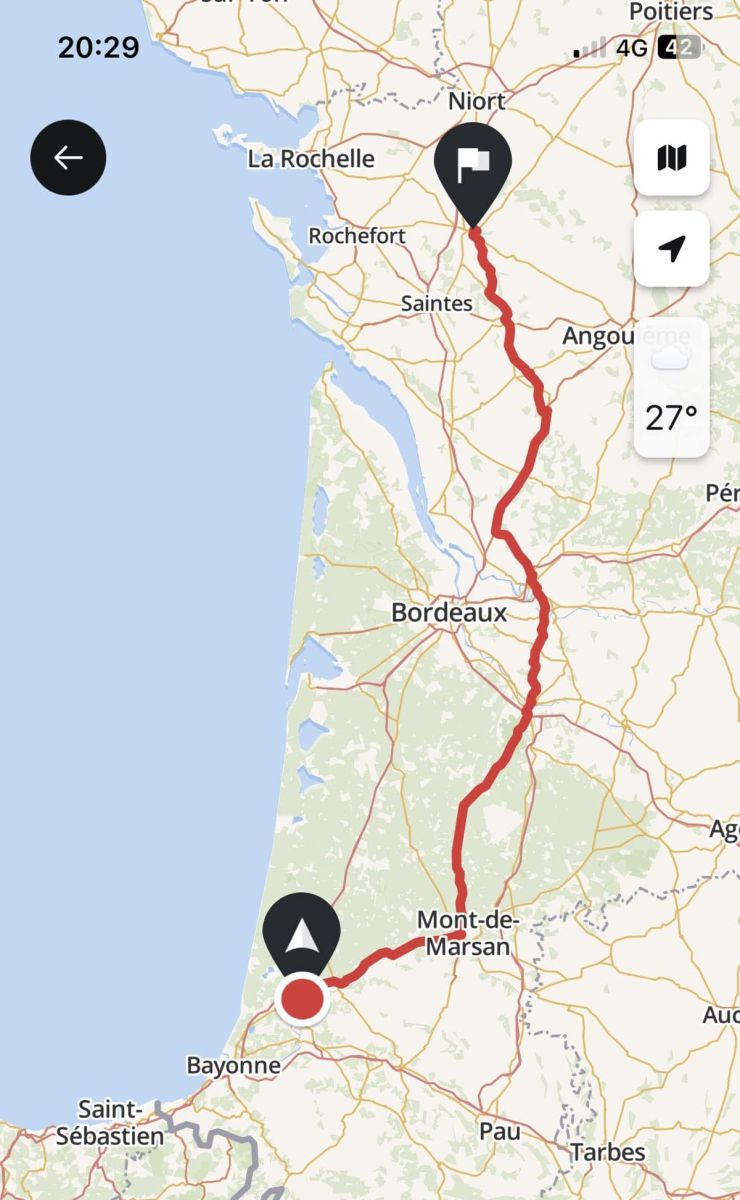Tap the destination flag marker

(473, 167)
